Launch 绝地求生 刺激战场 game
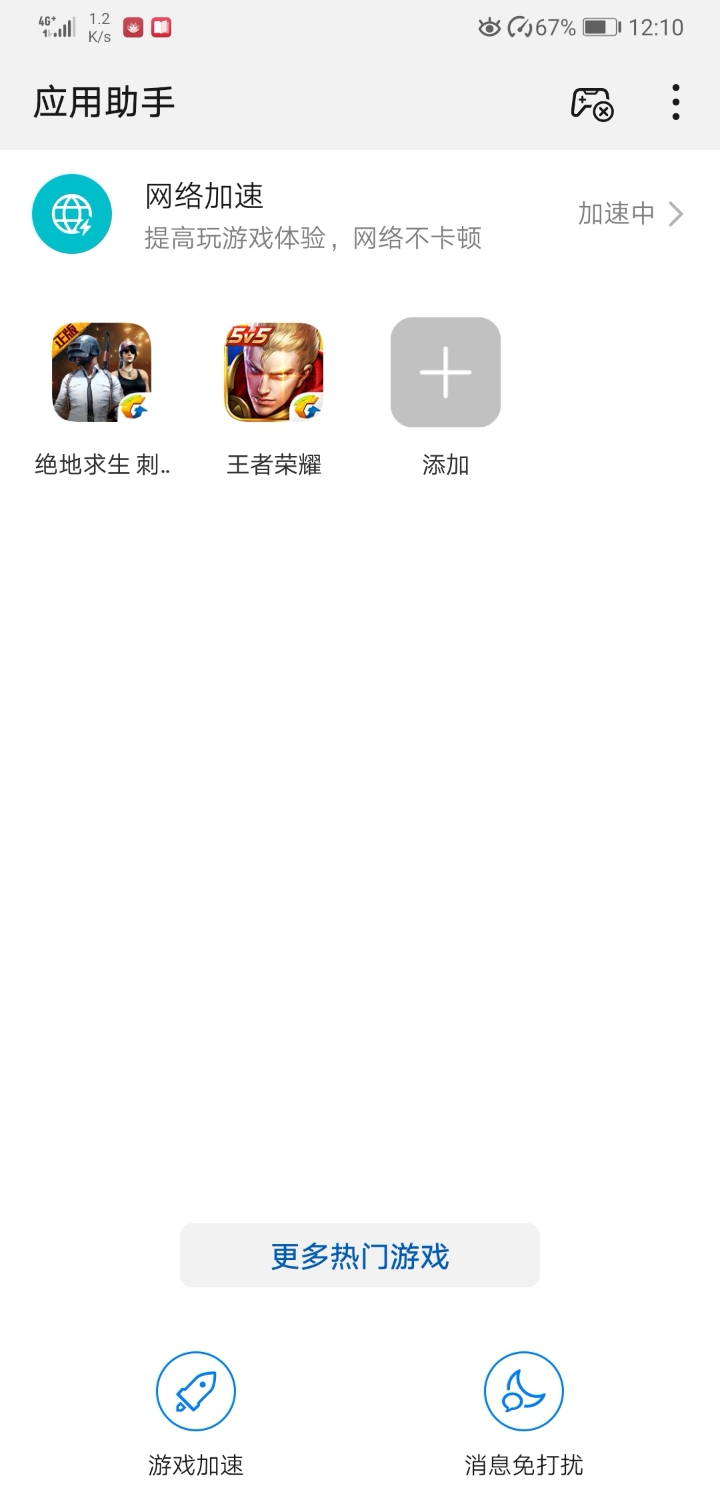The width and height of the screenshot is (720, 1496). point(102,373)
